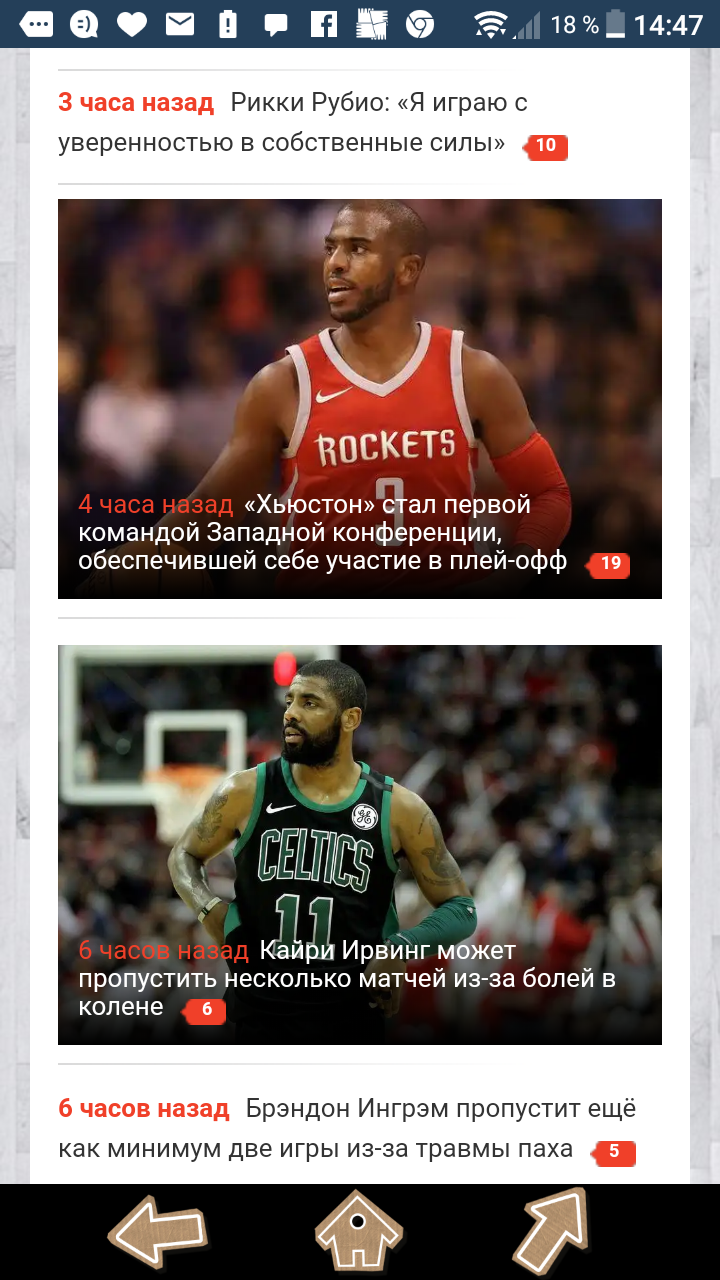View the 19 comments on Houston story
This screenshot has width=720, height=1280.
[609, 564]
